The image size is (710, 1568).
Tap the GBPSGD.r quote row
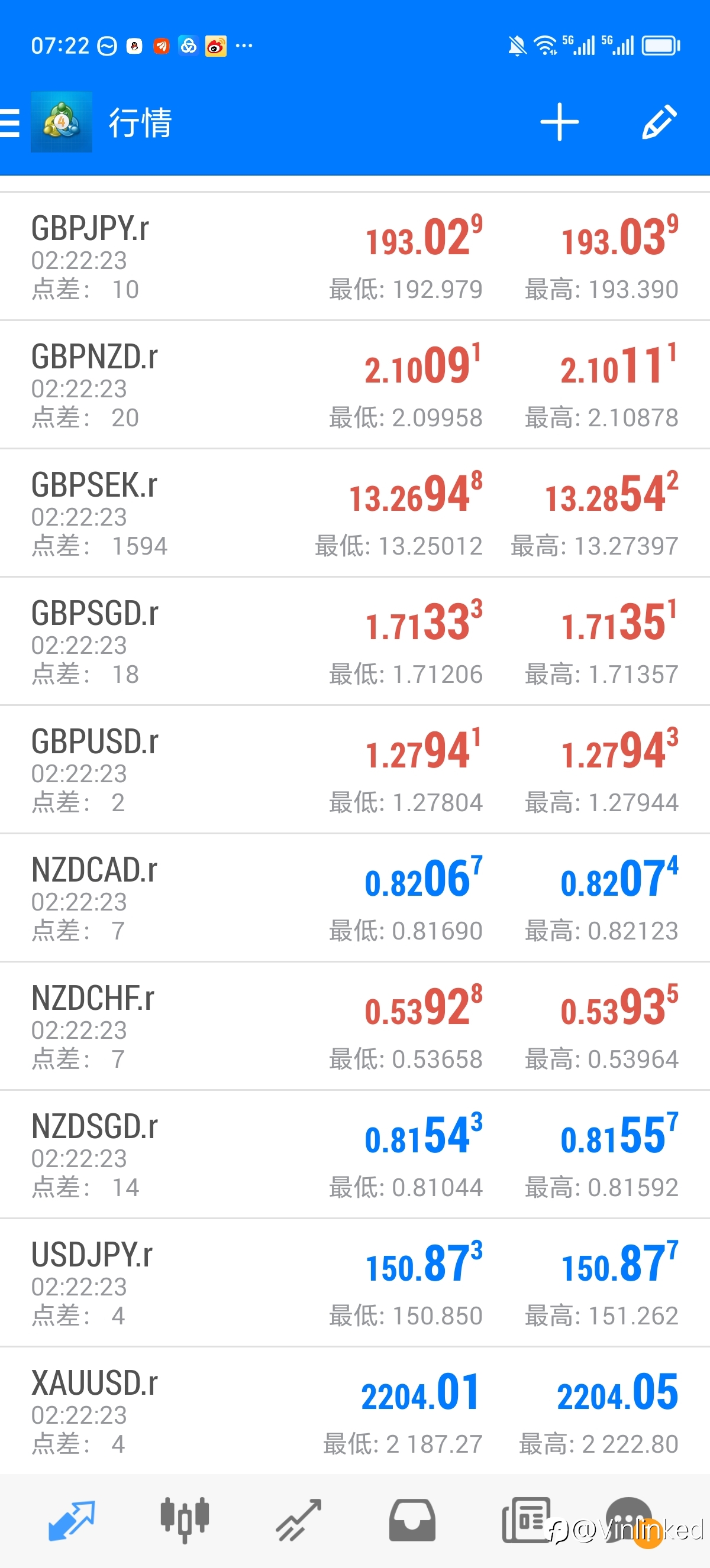pos(355,642)
